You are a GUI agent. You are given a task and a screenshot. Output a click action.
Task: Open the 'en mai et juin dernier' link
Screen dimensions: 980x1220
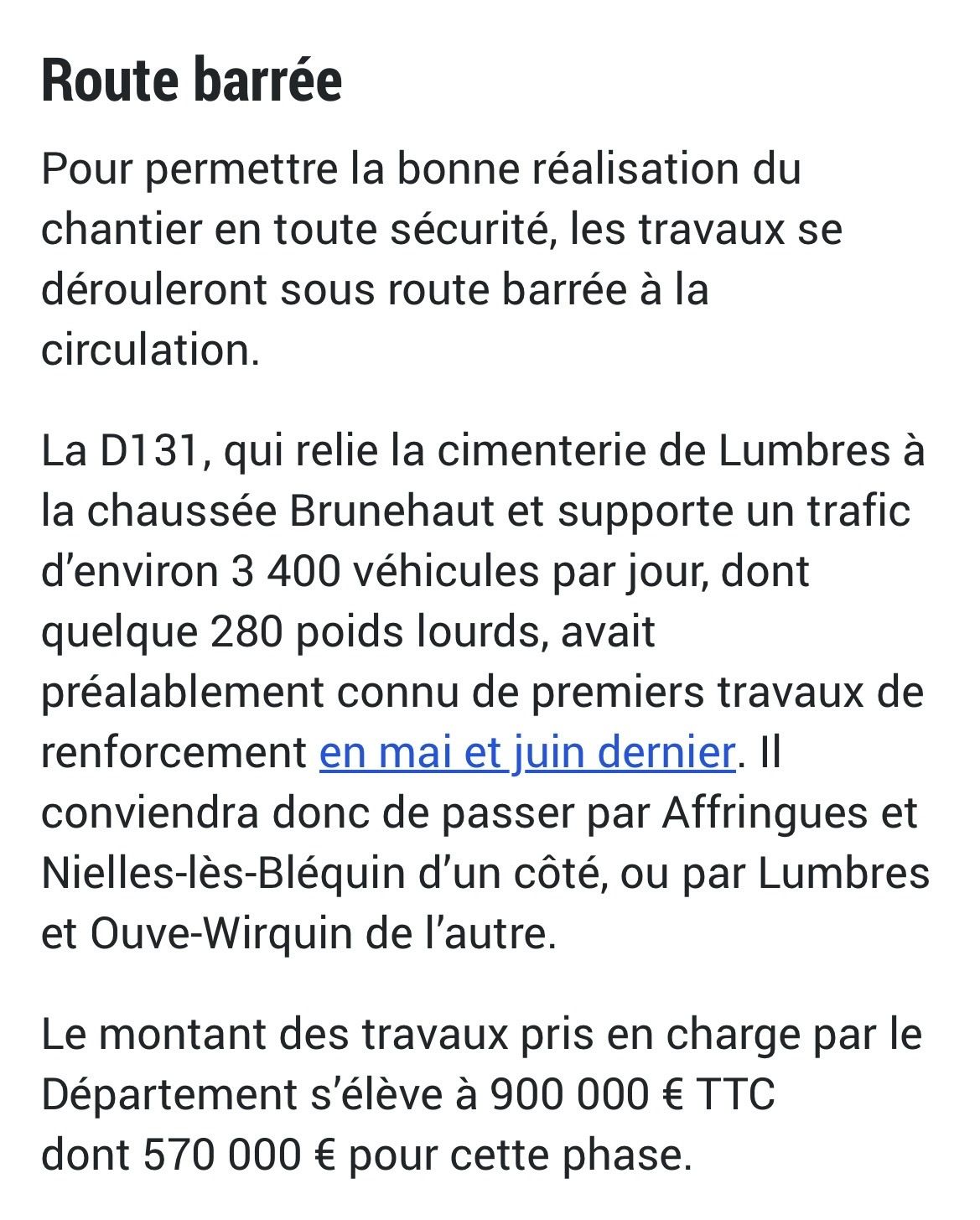pyautogui.click(x=527, y=753)
